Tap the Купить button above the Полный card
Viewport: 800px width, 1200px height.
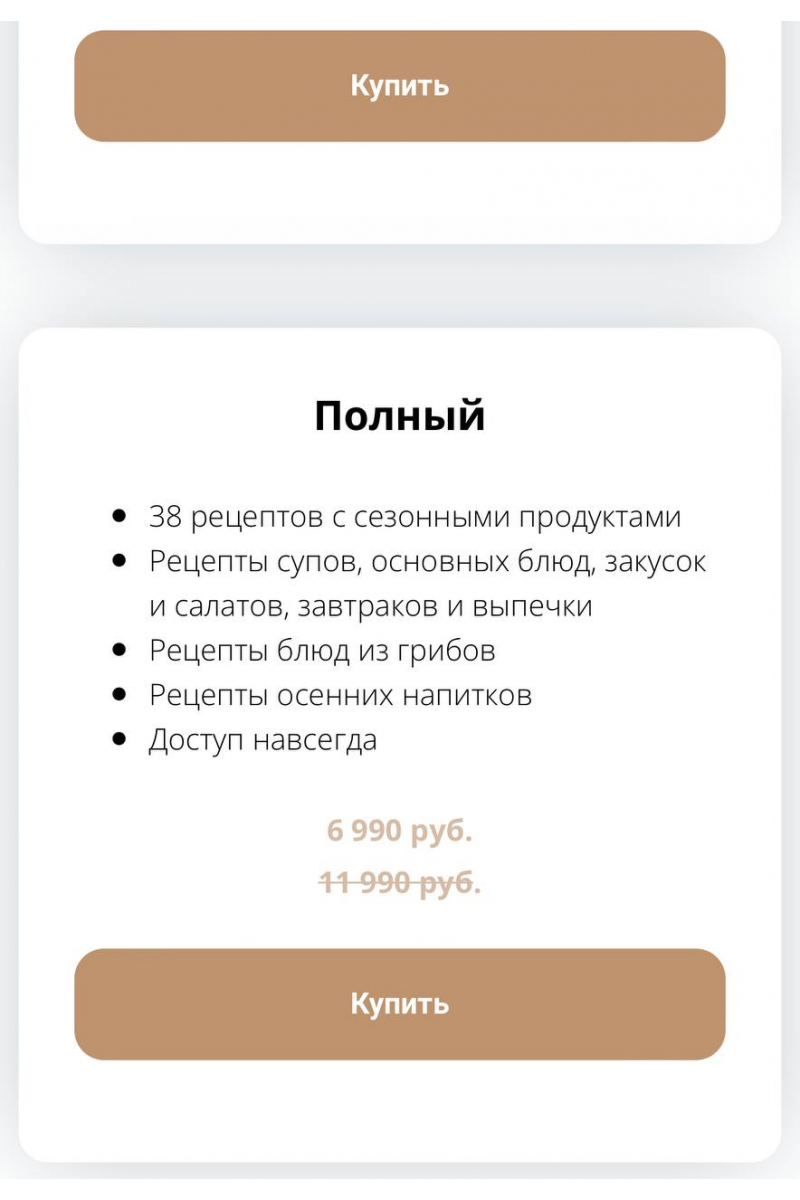399,86
